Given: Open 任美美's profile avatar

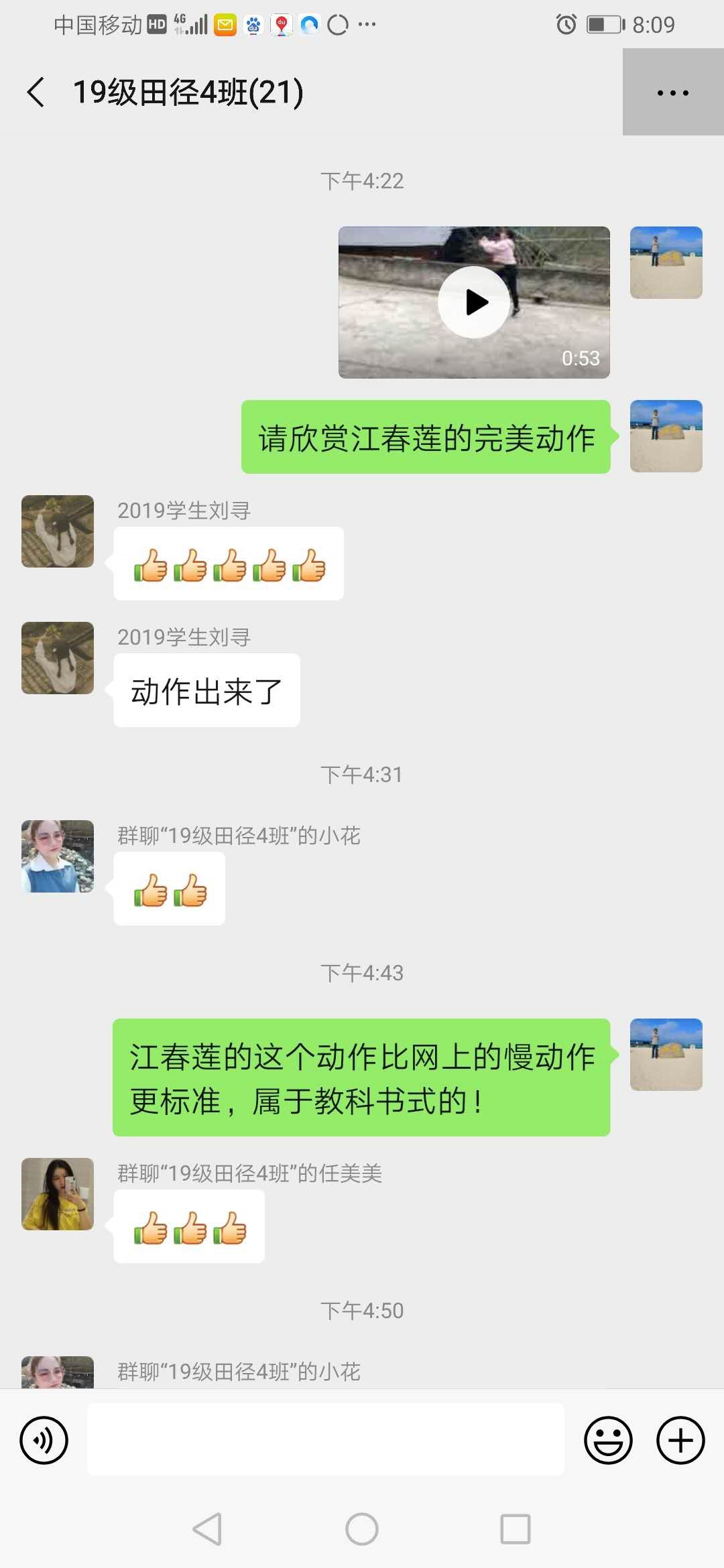Looking at the screenshot, I should tap(58, 1194).
